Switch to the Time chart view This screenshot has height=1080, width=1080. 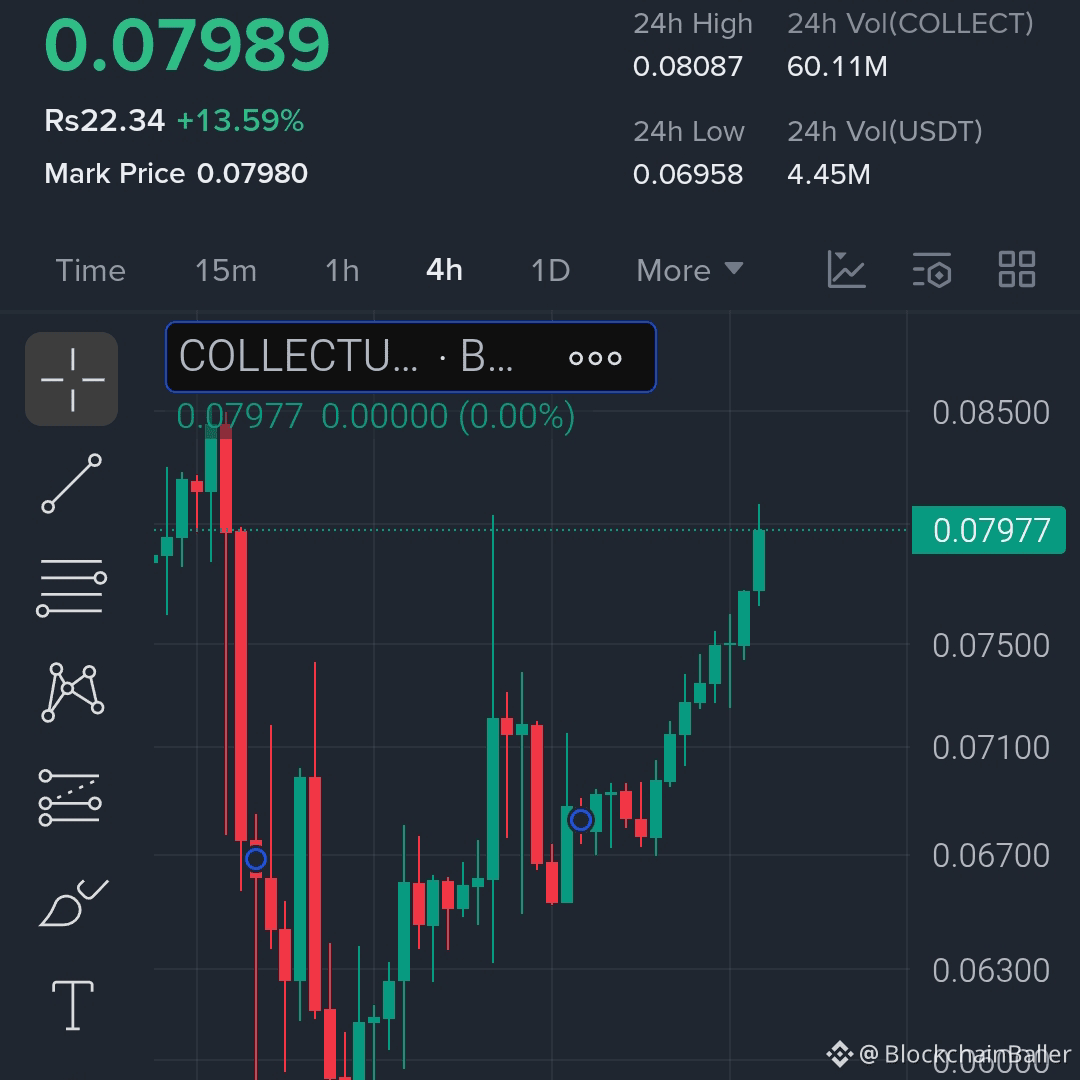click(x=90, y=270)
